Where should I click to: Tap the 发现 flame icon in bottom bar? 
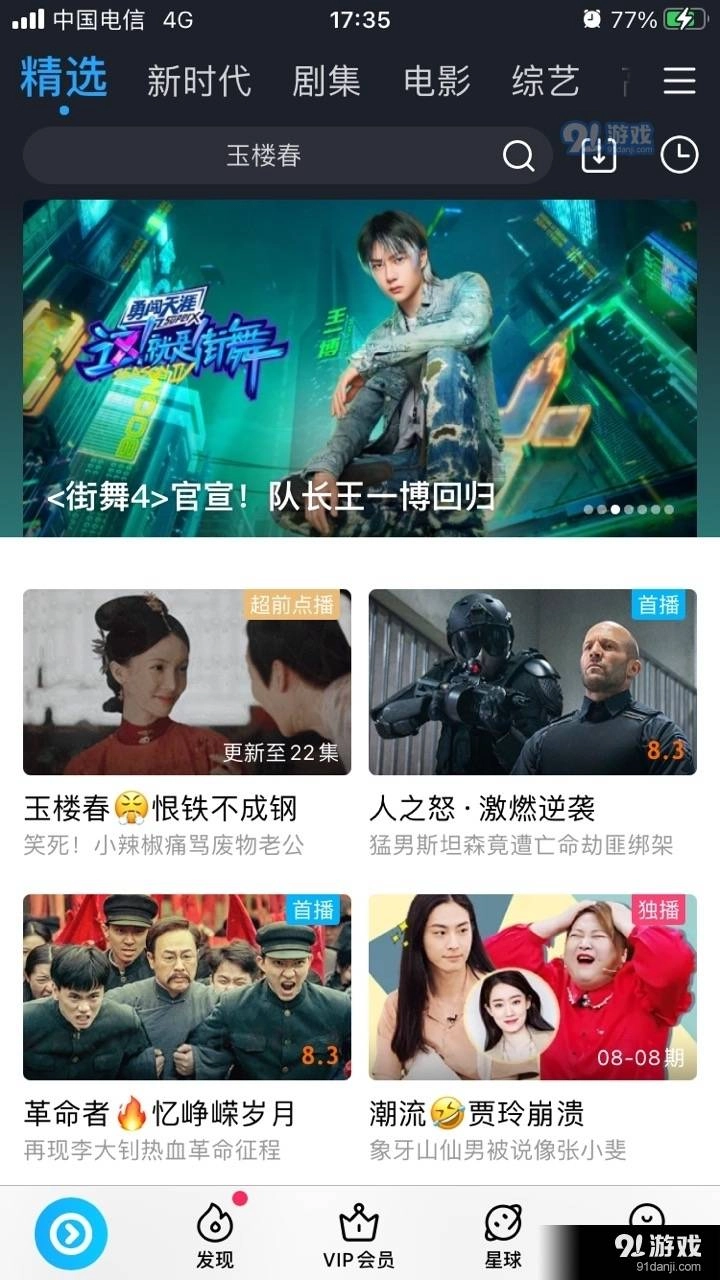click(213, 1222)
